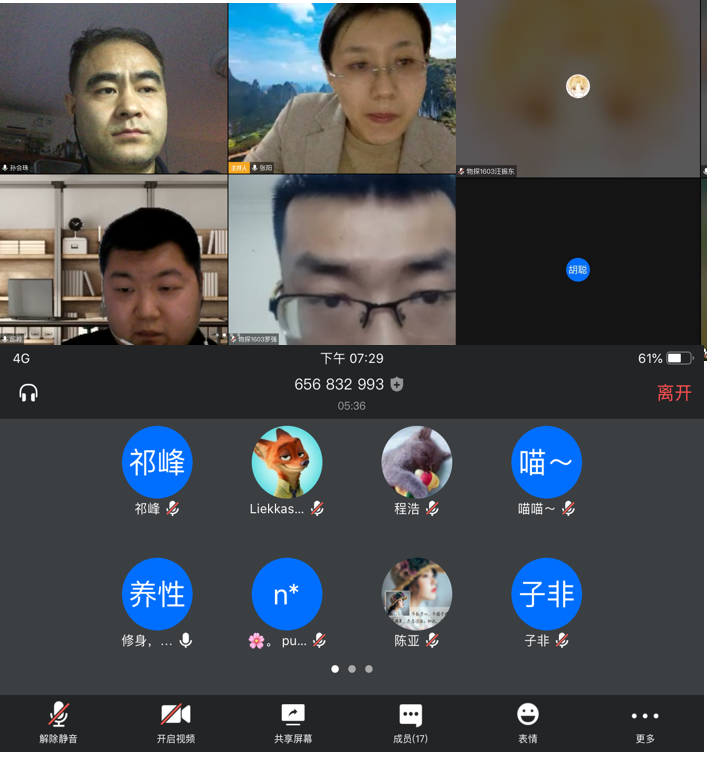
Task: Select the n* participant tile
Action: (x=287, y=593)
